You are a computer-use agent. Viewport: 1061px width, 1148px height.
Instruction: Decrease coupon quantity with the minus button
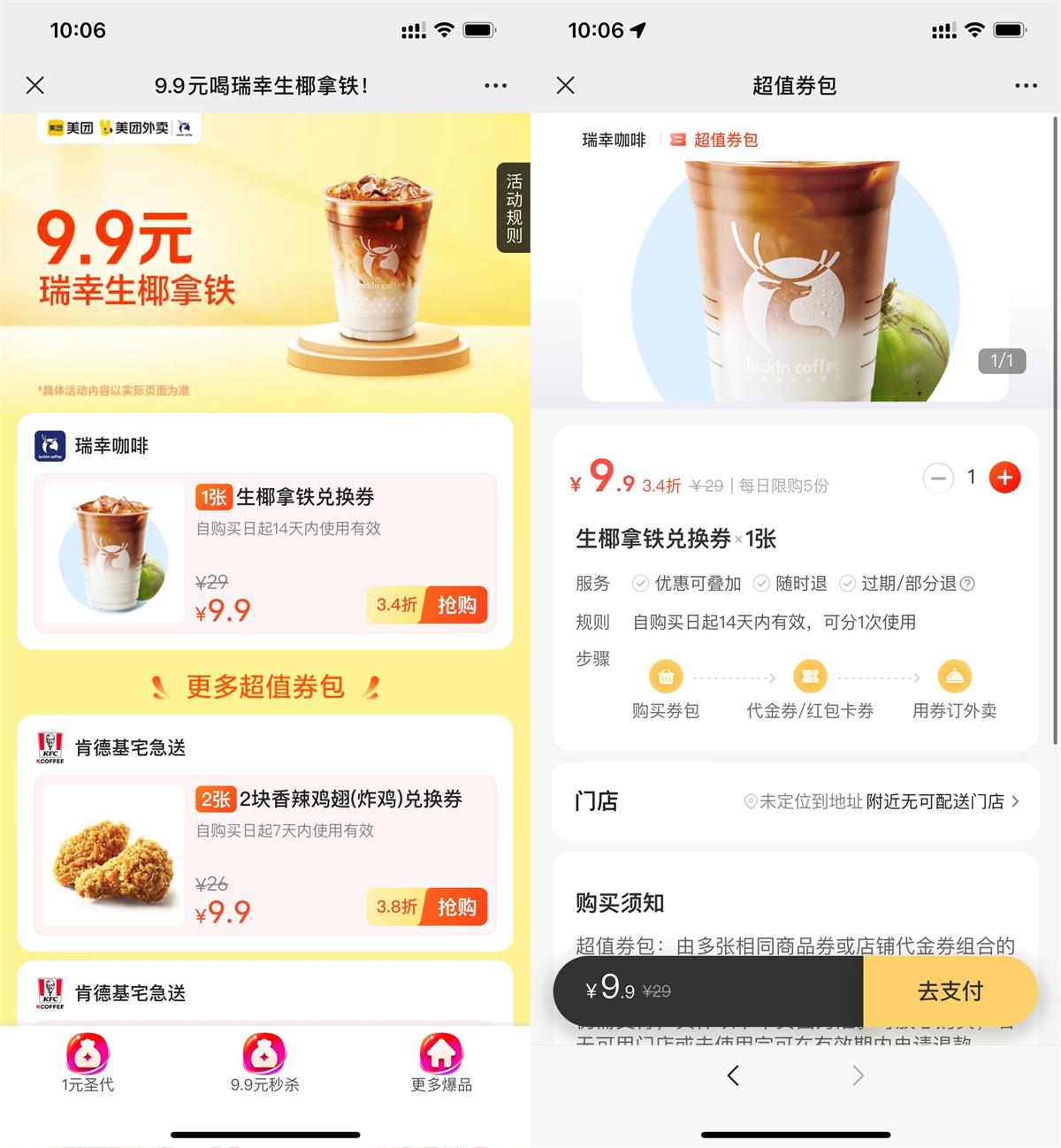[938, 478]
